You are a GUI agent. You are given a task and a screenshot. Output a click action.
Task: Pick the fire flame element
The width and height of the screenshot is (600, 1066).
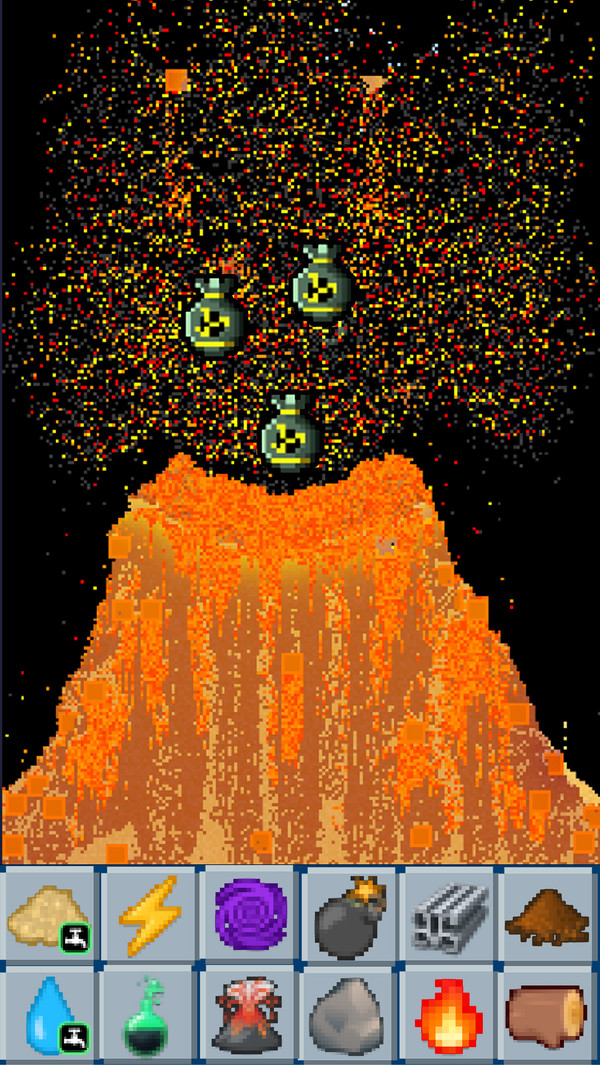tap(448, 1014)
